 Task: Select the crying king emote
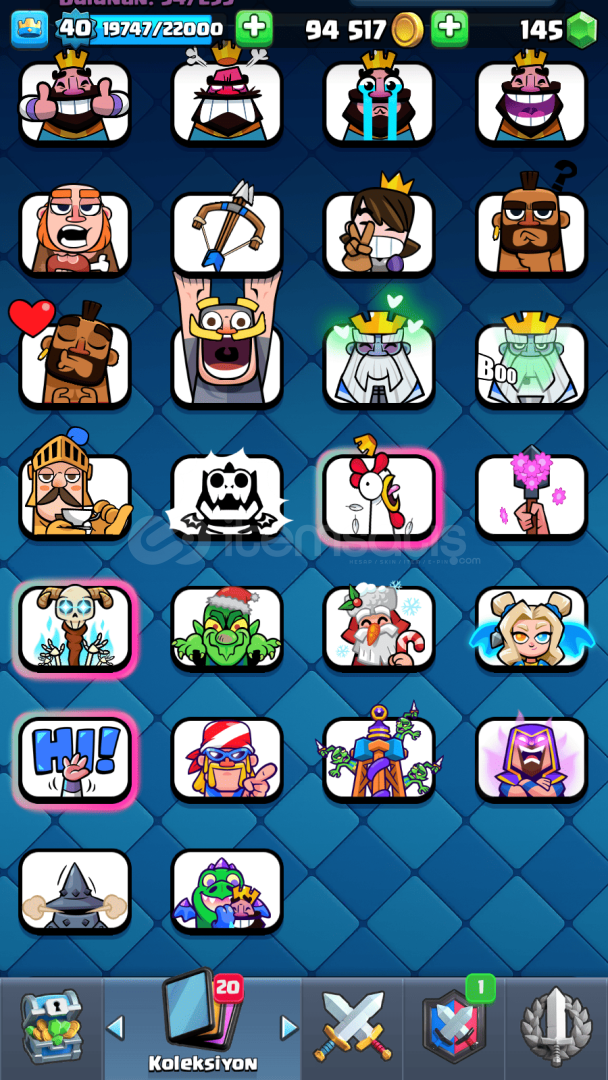[x=379, y=101]
